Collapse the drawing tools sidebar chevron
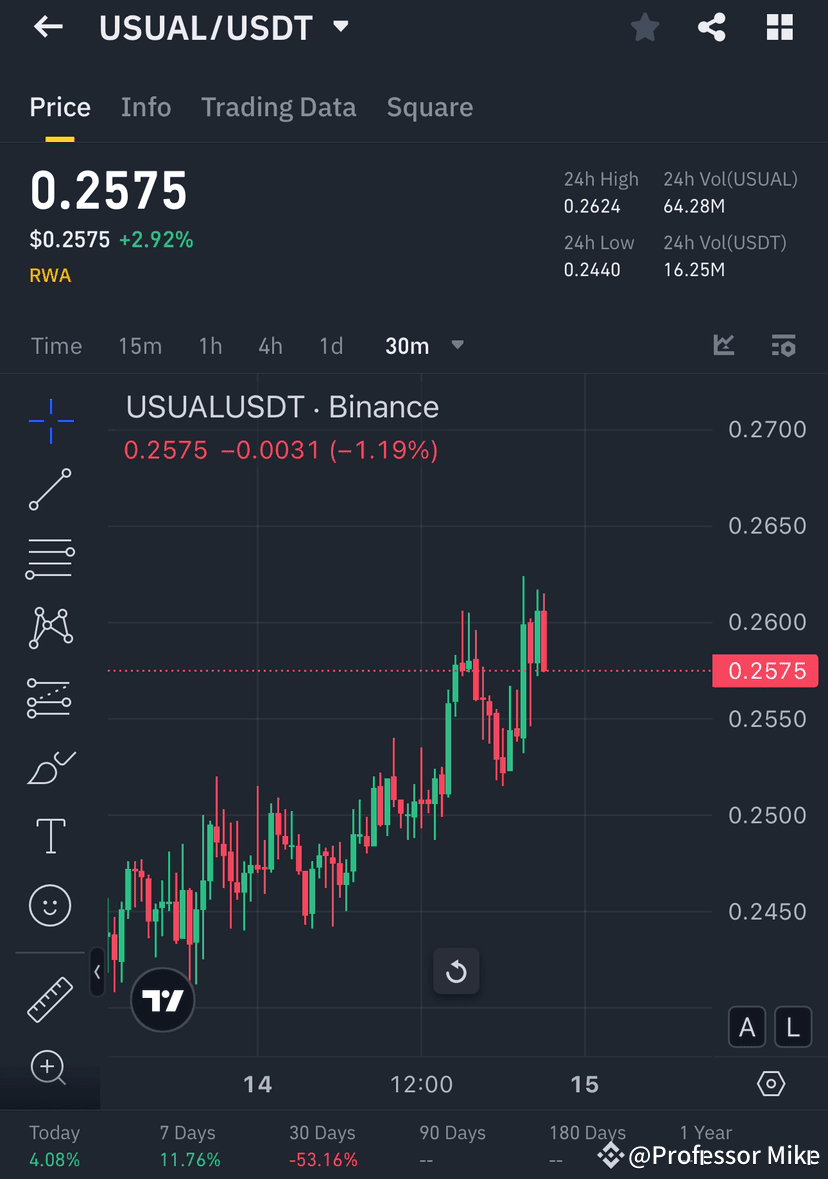The image size is (828, 1179). point(96,971)
